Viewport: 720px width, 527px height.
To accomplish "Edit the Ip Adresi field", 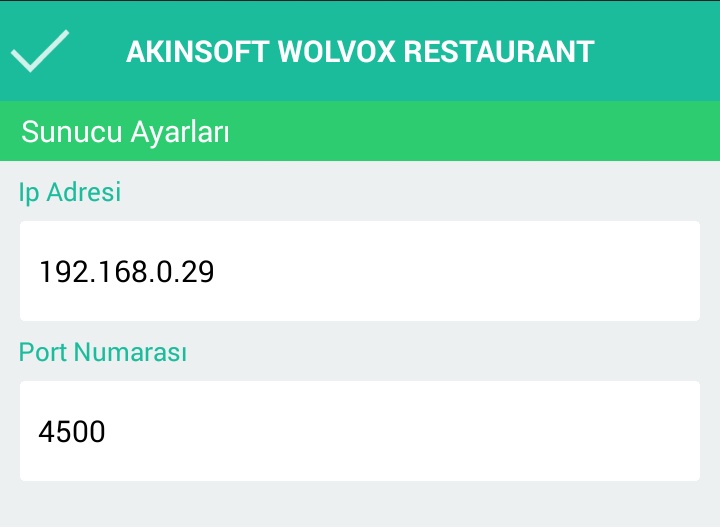I will click(x=359, y=271).
